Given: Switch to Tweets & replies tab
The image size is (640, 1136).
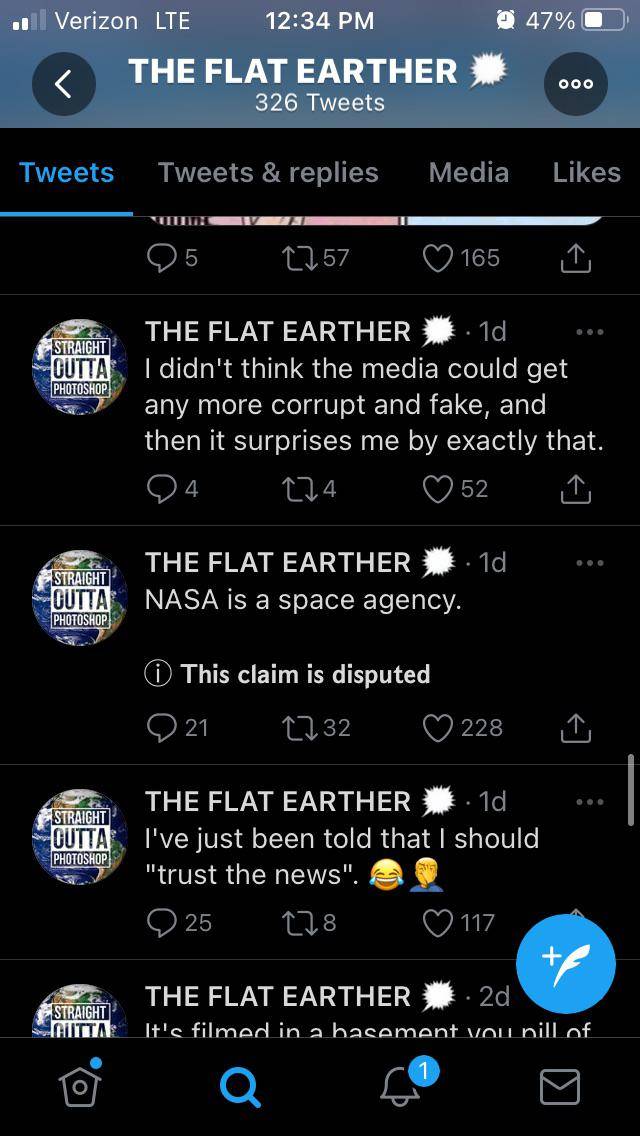Looking at the screenshot, I should click(268, 173).
